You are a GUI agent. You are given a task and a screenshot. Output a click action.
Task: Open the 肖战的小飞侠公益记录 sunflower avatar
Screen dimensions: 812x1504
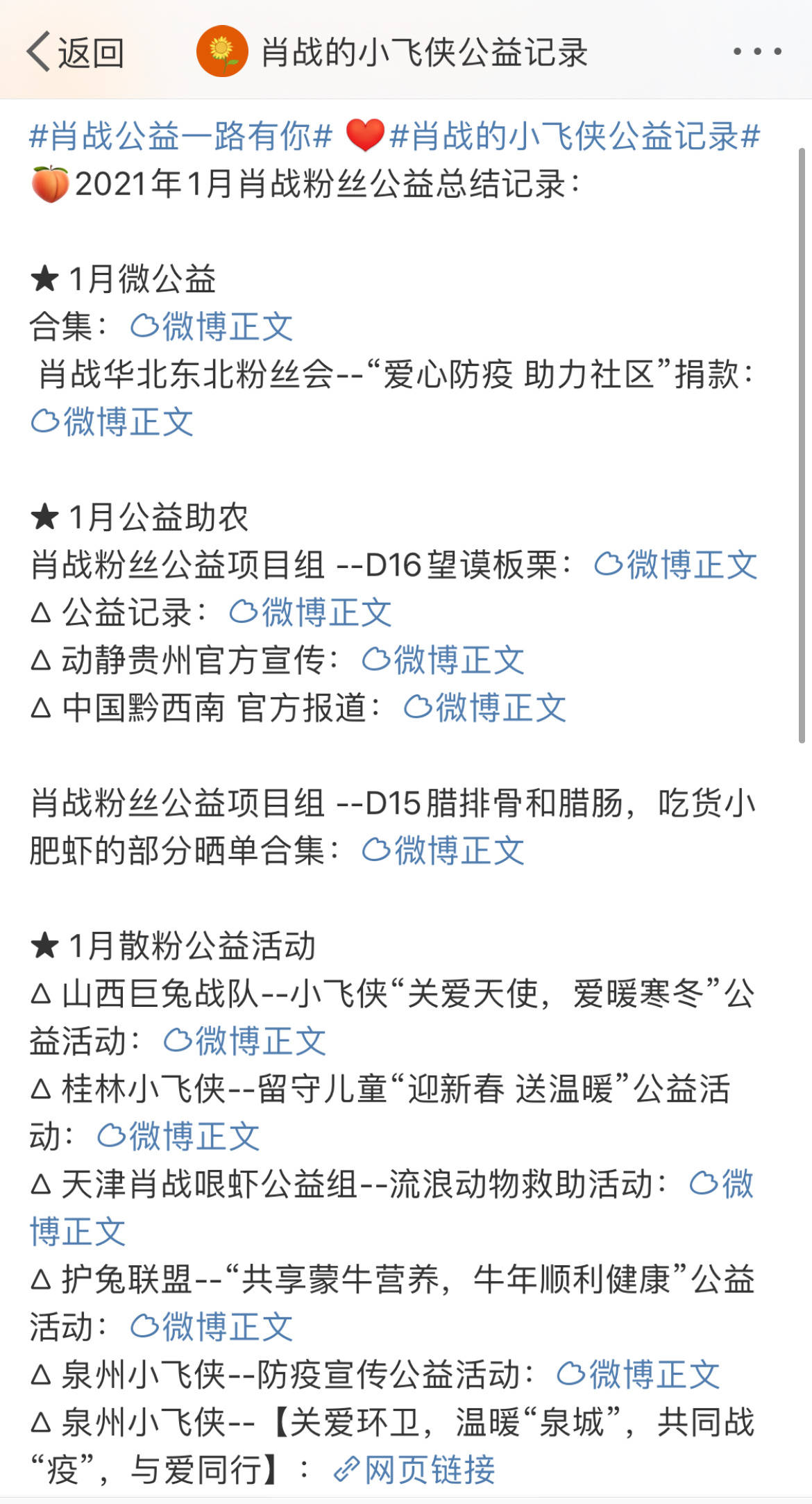(x=222, y=52)
